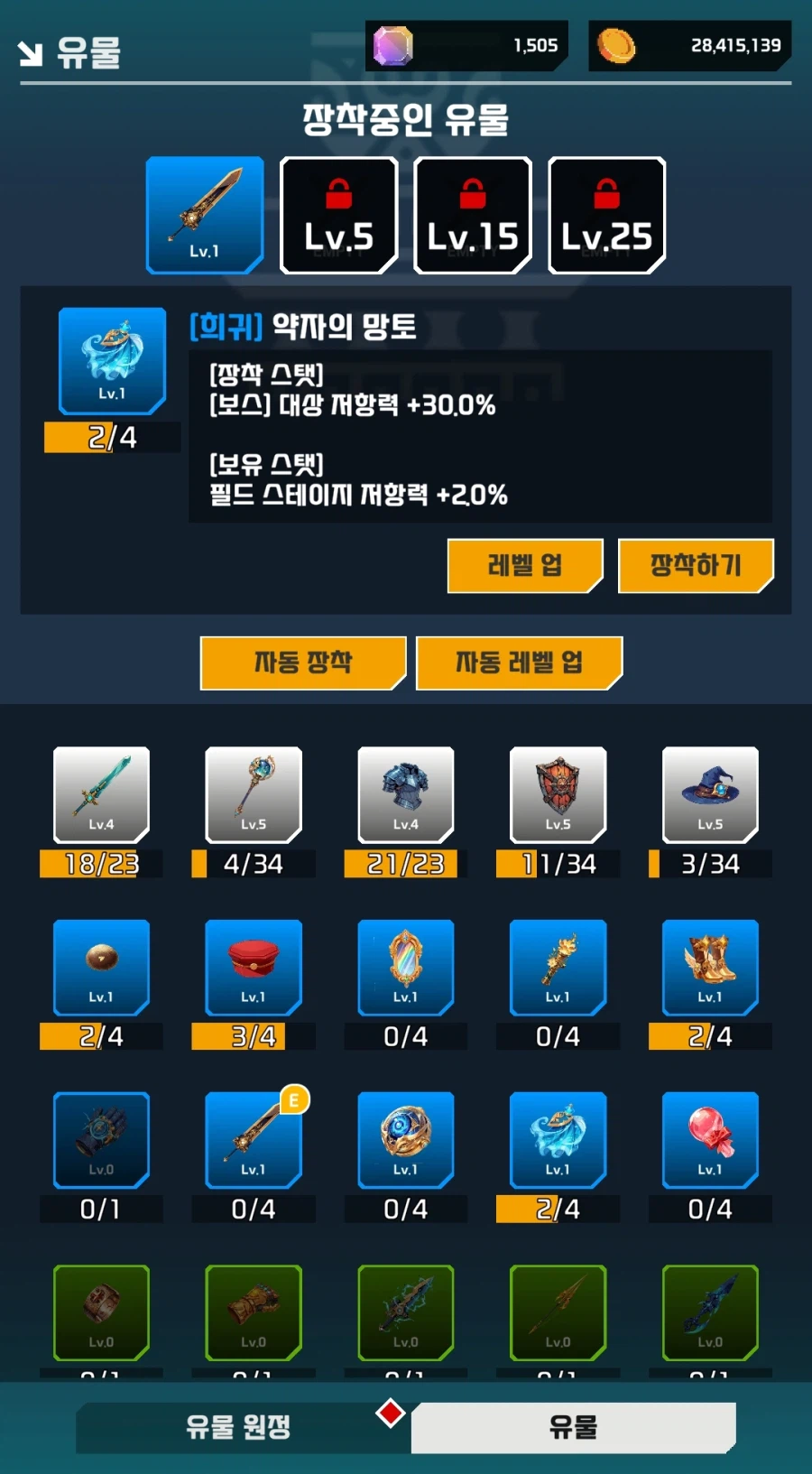812x1474 pixels.
Task: Select the armor relic with 21/23
Action: pyautogui.click(x=405, y=794)
